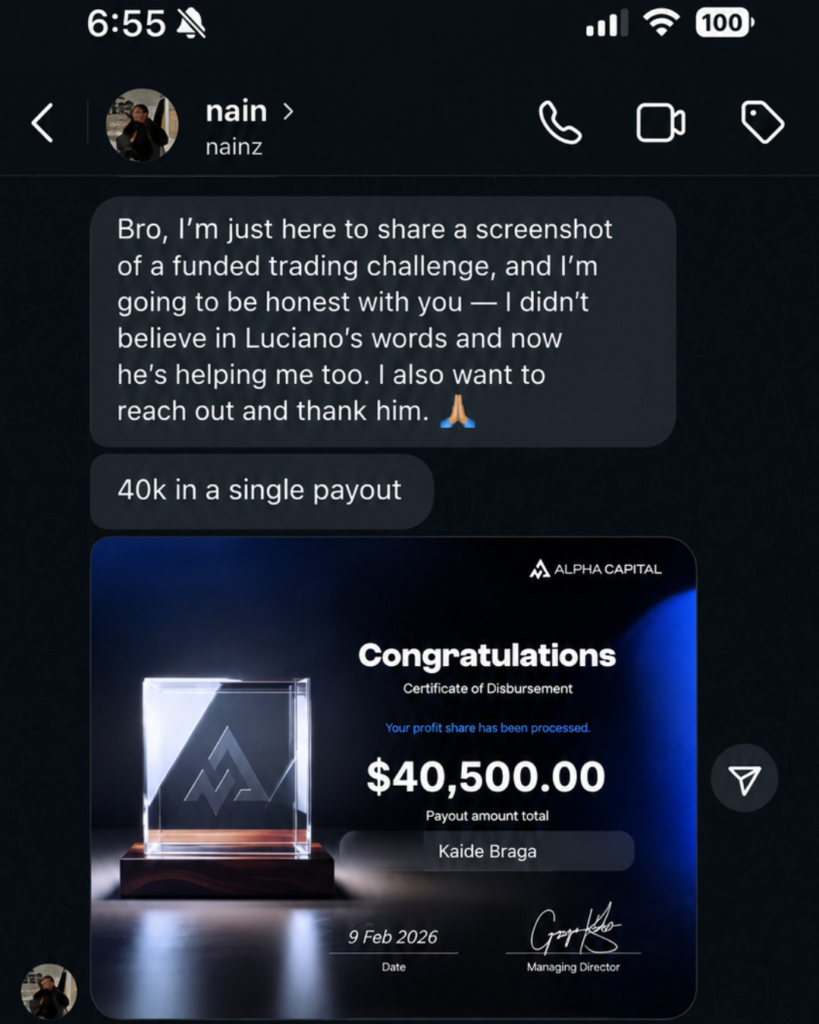Start a video call with nain
Image resolution: width=819 pixels, height=1024 pixels.
tap(660, 123)
